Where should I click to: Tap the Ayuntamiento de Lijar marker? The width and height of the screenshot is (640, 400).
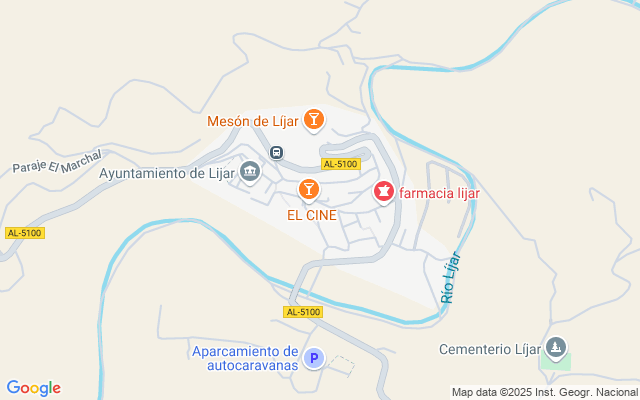(x=249, y=171)
